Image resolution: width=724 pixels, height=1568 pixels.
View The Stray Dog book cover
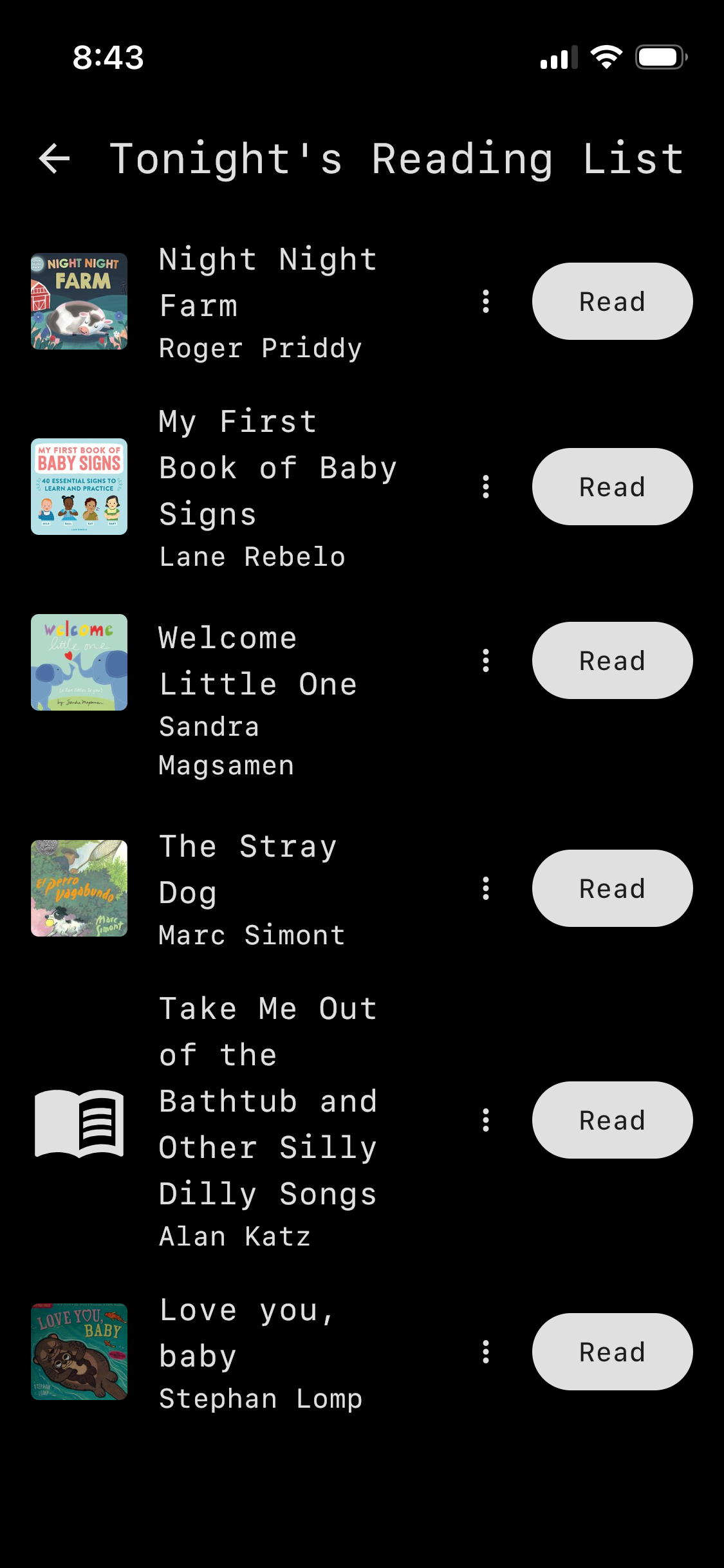pos(79,888)
